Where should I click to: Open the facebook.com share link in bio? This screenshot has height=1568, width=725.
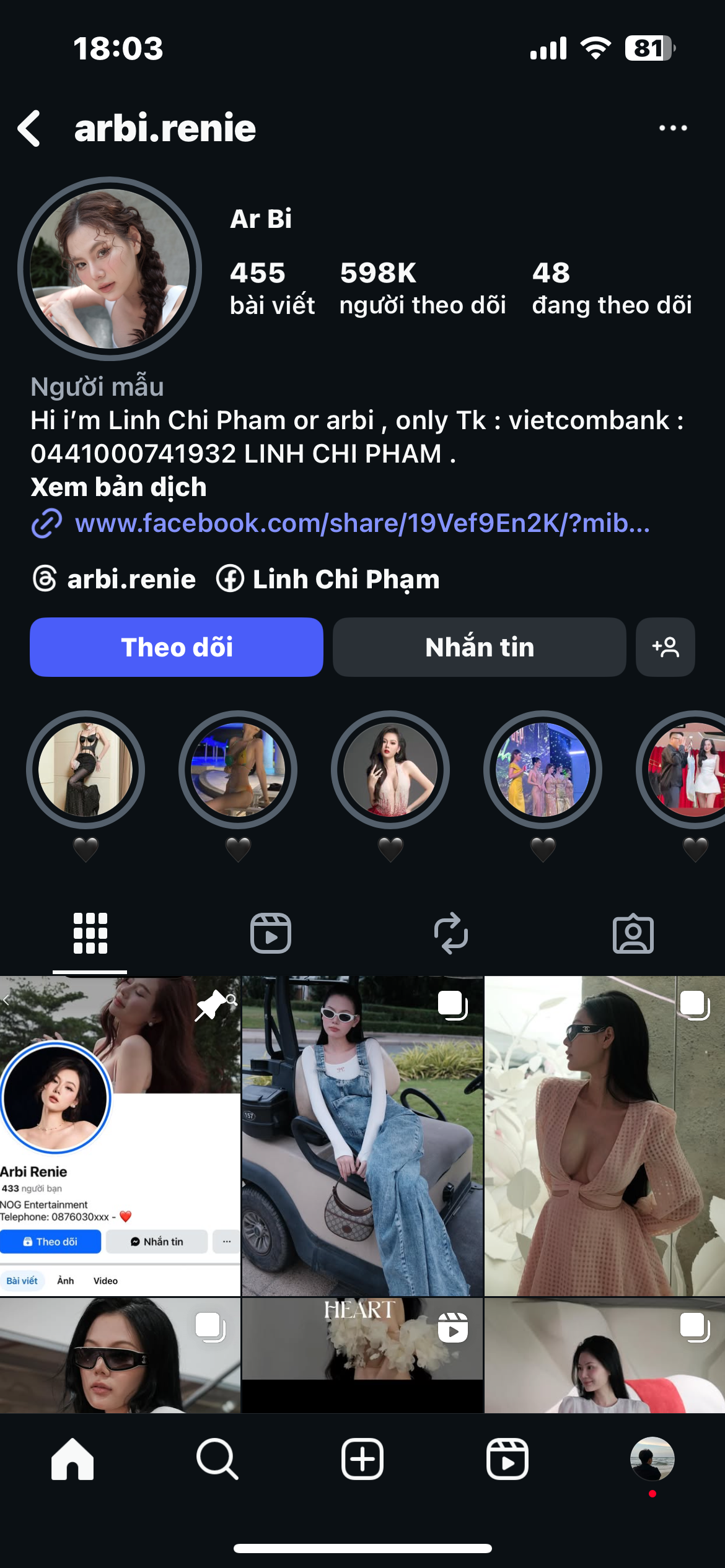[362, 523]
